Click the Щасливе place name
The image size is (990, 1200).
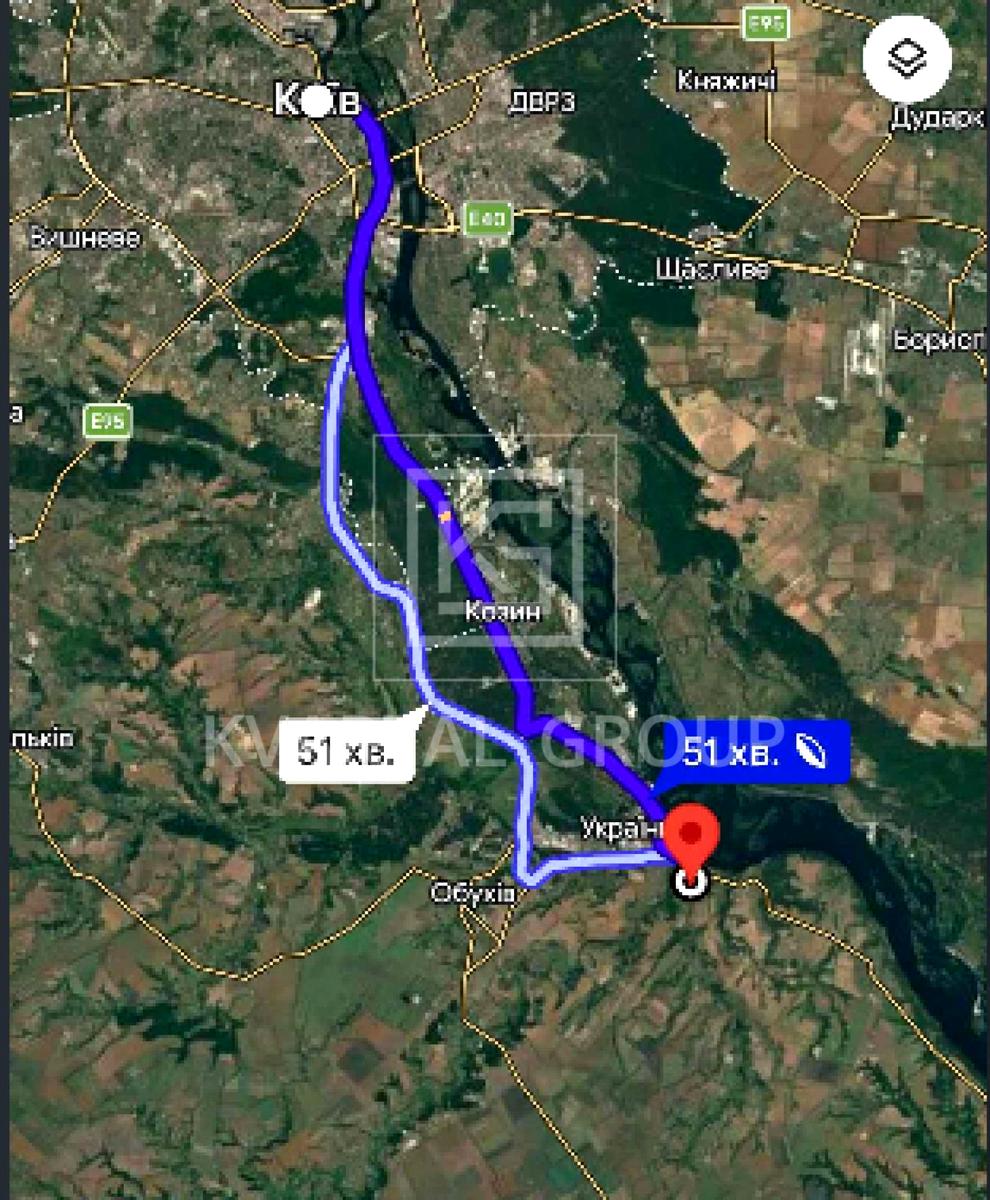[x=712, y=268]
